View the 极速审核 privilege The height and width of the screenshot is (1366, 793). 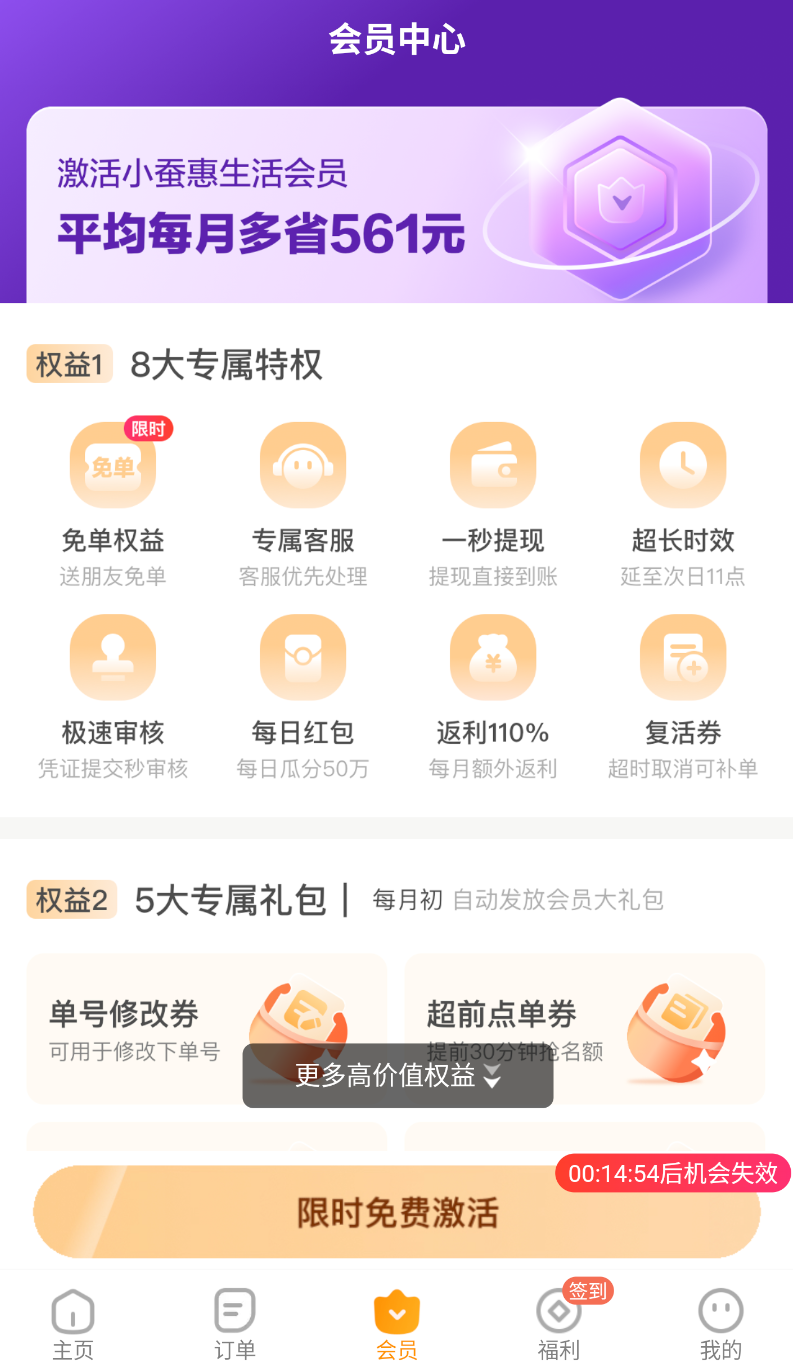[113, 697]
